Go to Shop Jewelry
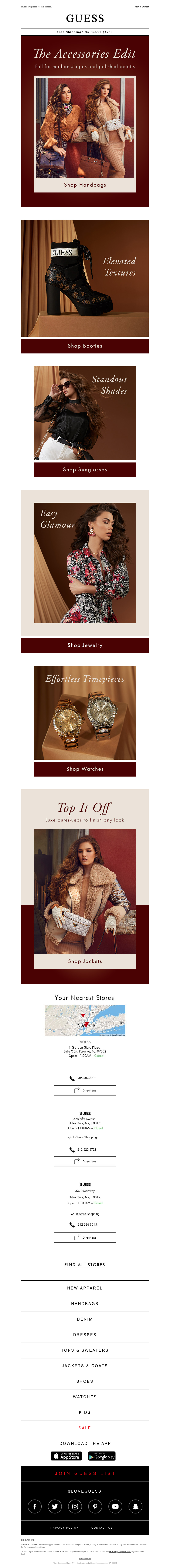 point(85,645)
